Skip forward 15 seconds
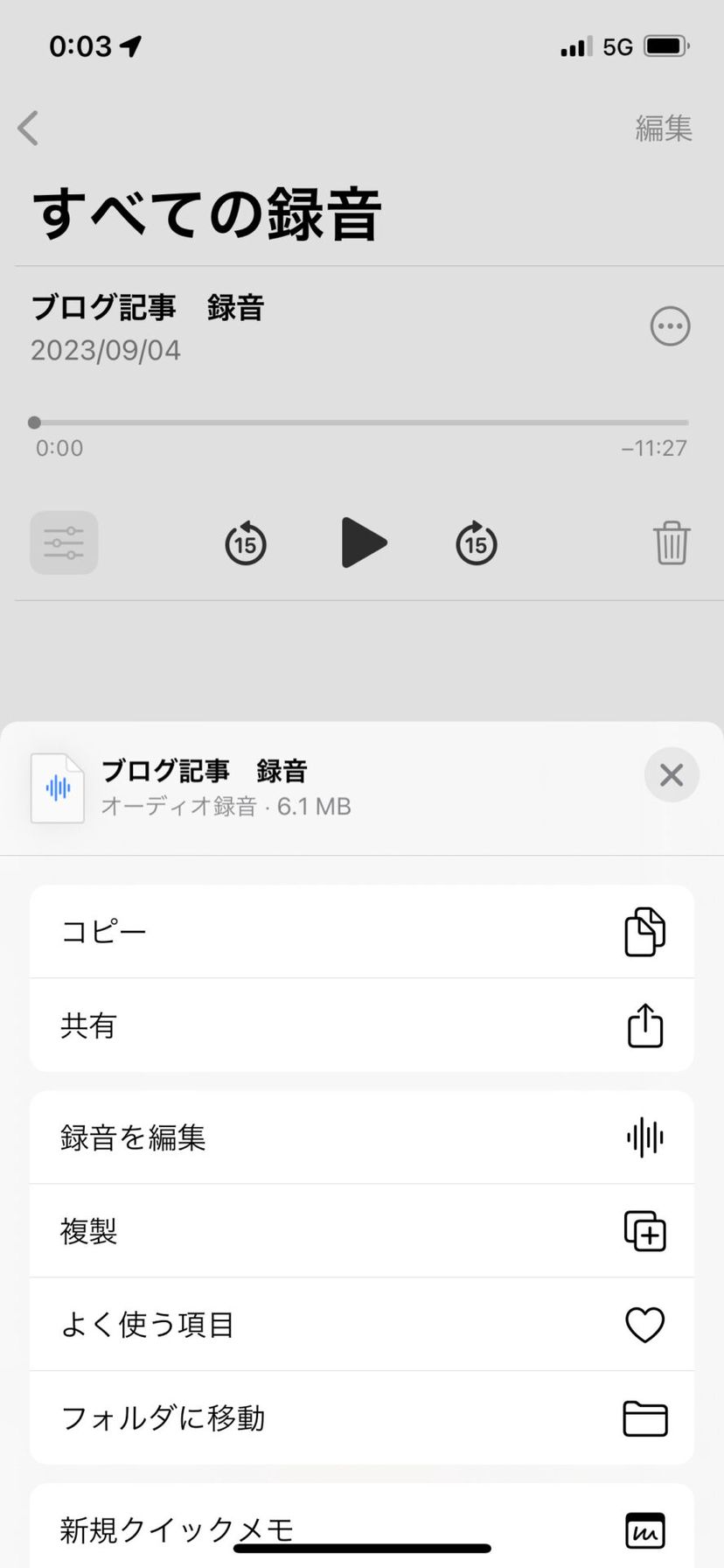This screenshot has width=724, height=1568. (x=477, y=543)
